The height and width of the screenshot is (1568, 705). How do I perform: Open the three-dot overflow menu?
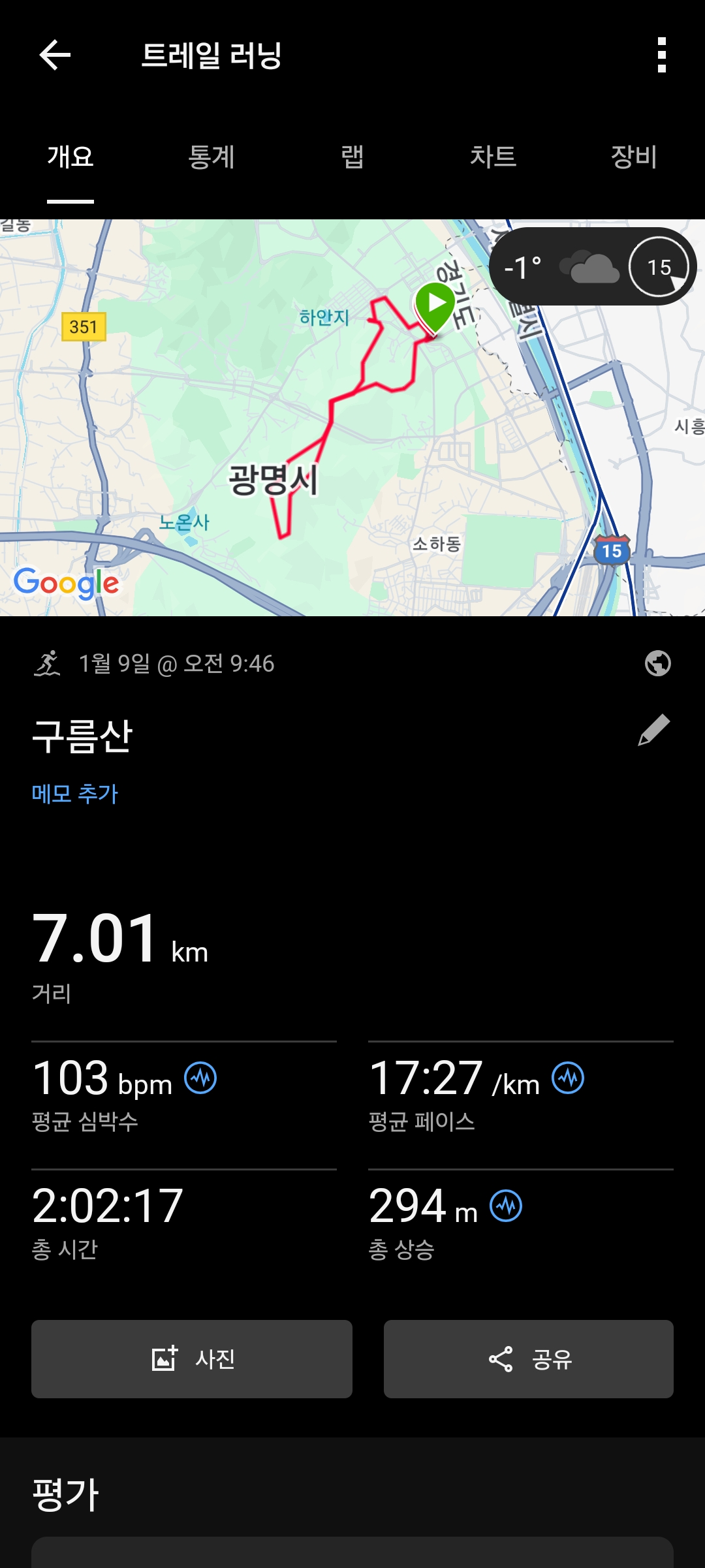tap(663, 55)
